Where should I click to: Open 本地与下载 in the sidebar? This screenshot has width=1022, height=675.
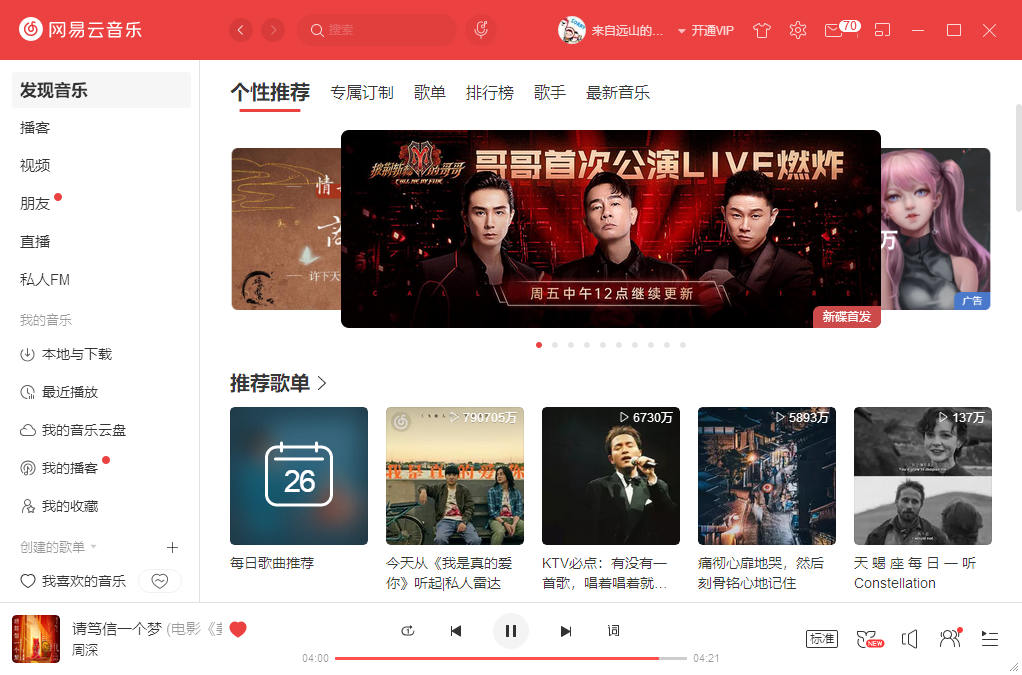pyautogui.click(x=76, y=354)
